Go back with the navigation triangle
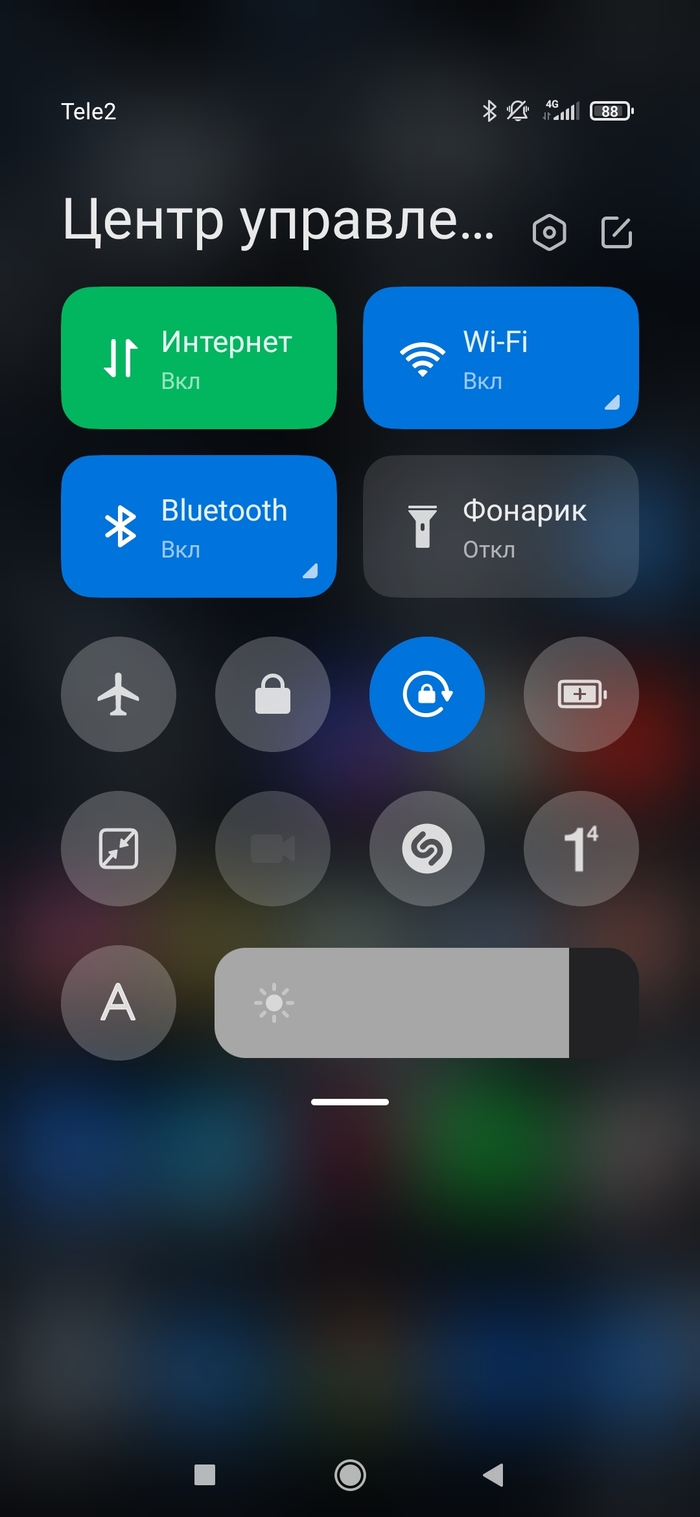700x1517 pixels. (x=492, y=1474)
